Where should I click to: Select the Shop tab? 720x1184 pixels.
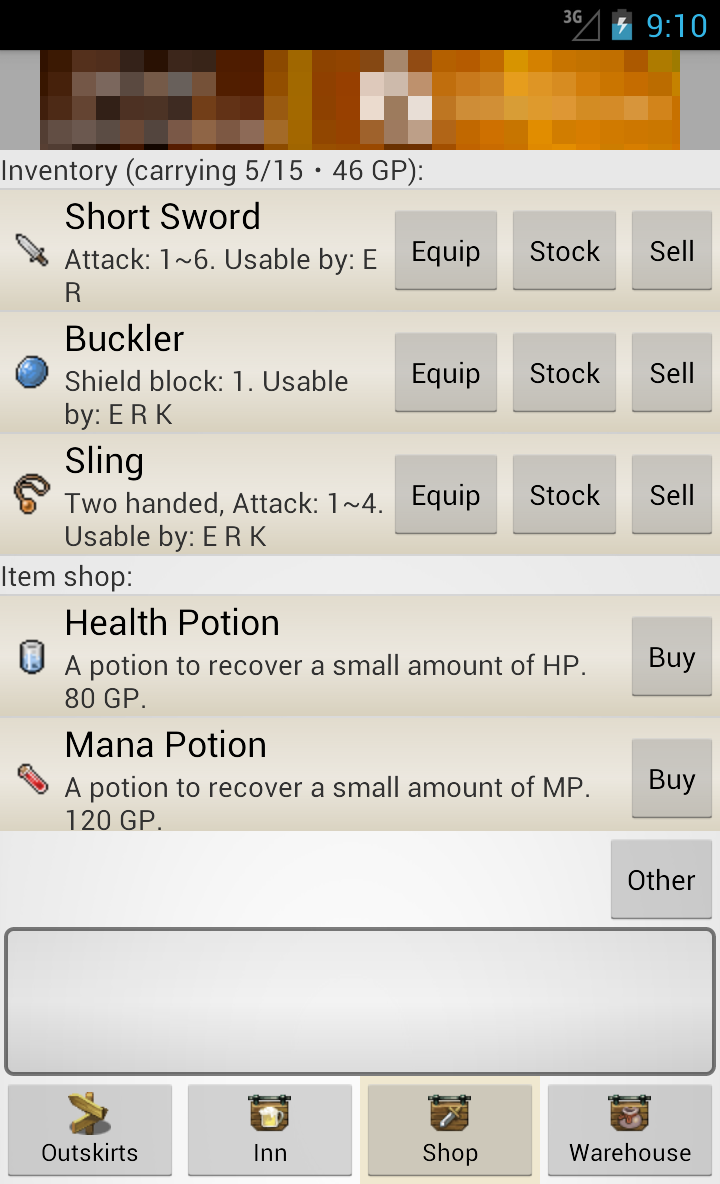click(450, 1130)
